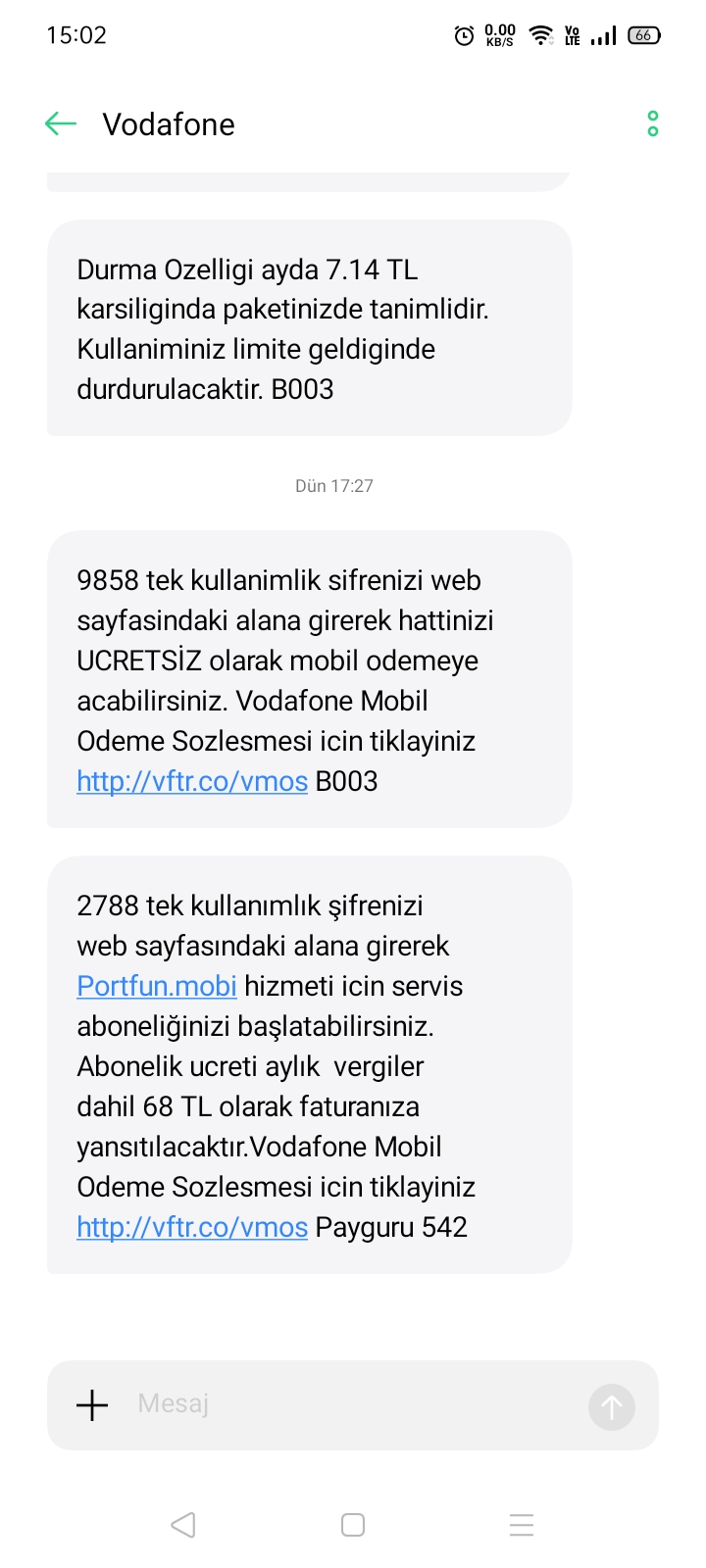Focus the Mesaj text field
The height and width of the screenshot is (1568, 706).
click(353, 1404)
